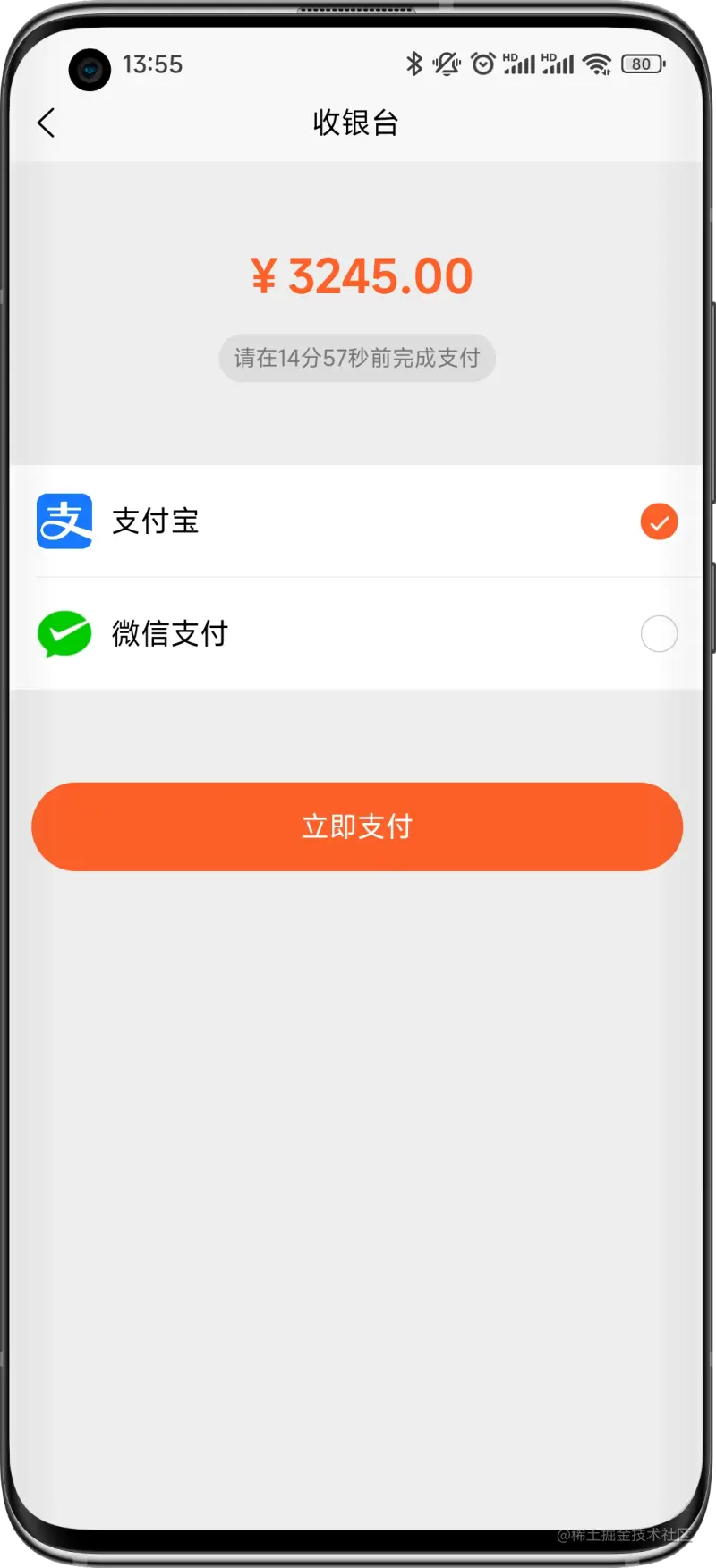Screen dimensions: 716x1568
Task: Go back from the 收银台 page
Action: pos(47,123)
